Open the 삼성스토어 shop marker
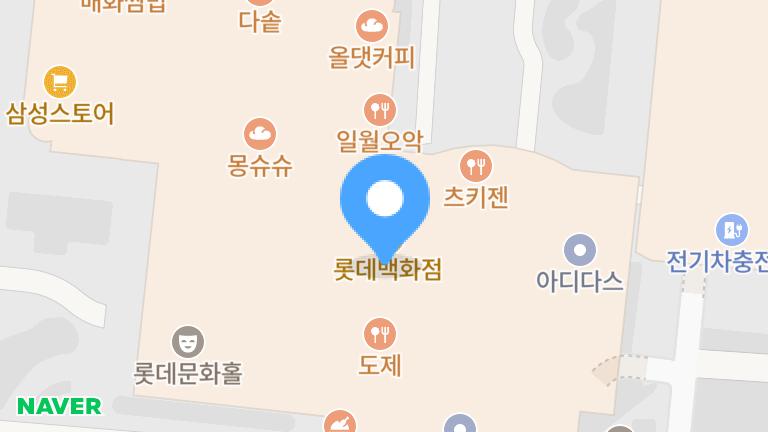Viewport: 768px width, 432px height. tap(60, 82)
